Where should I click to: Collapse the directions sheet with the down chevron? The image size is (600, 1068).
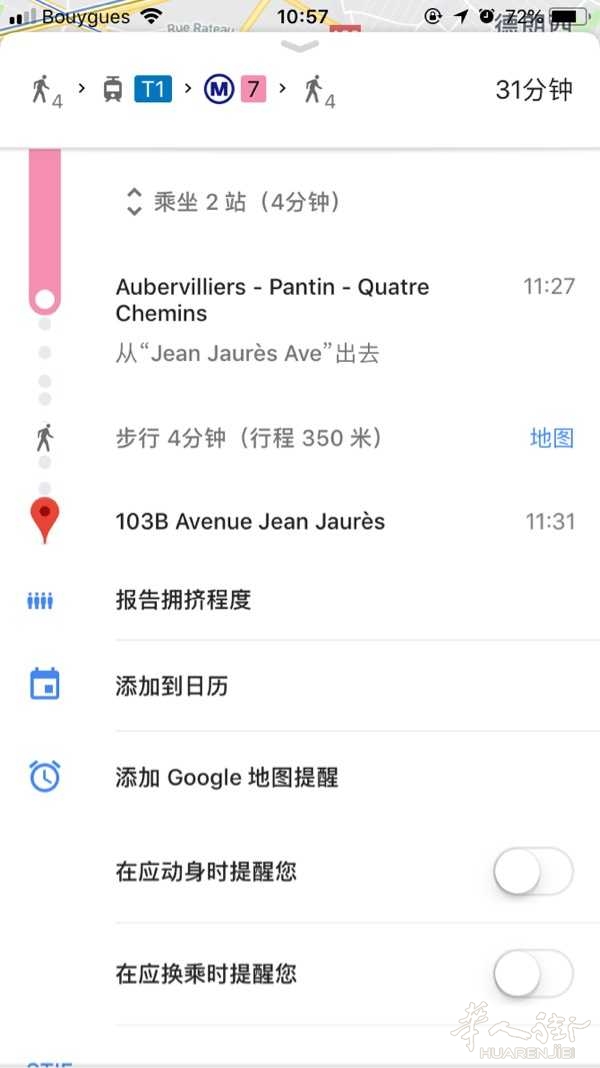click(300, 46)
